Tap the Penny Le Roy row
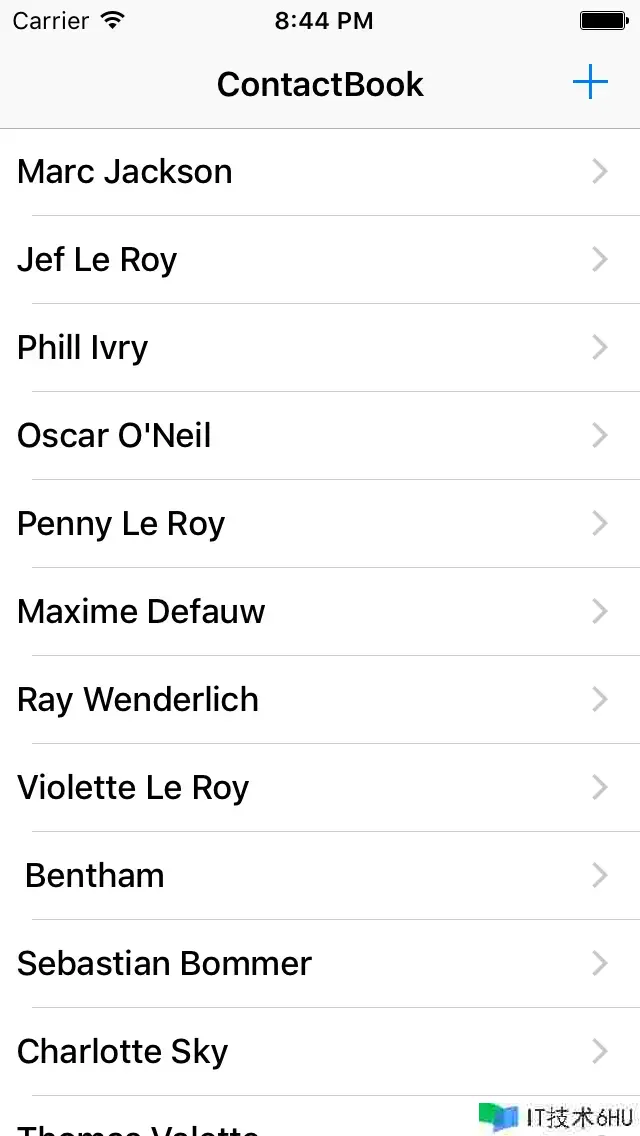Image resolution: width=640 pixels, height=1136 pixels. click(x=121, y=524)
